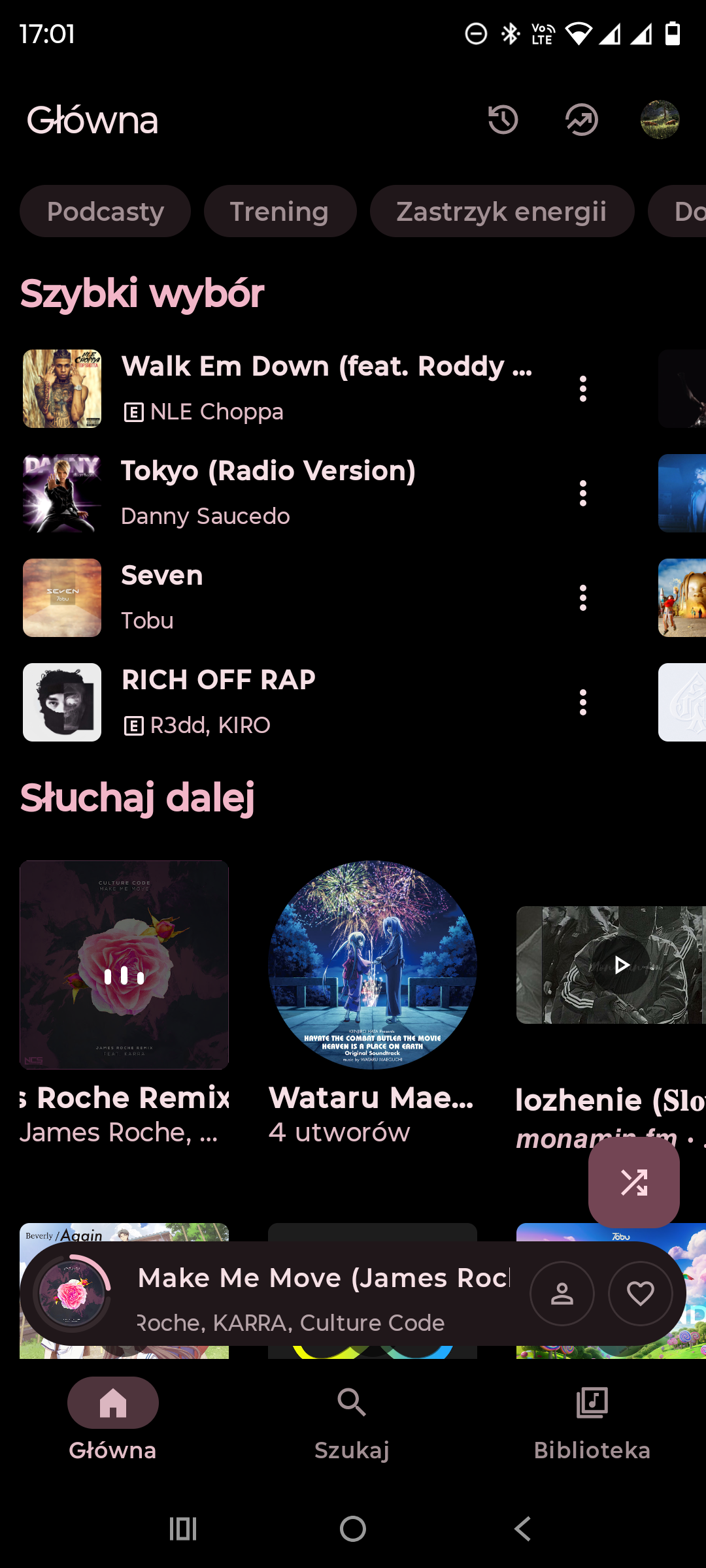Go back with system back button

pyautogui.click(x=522, y=1529)
